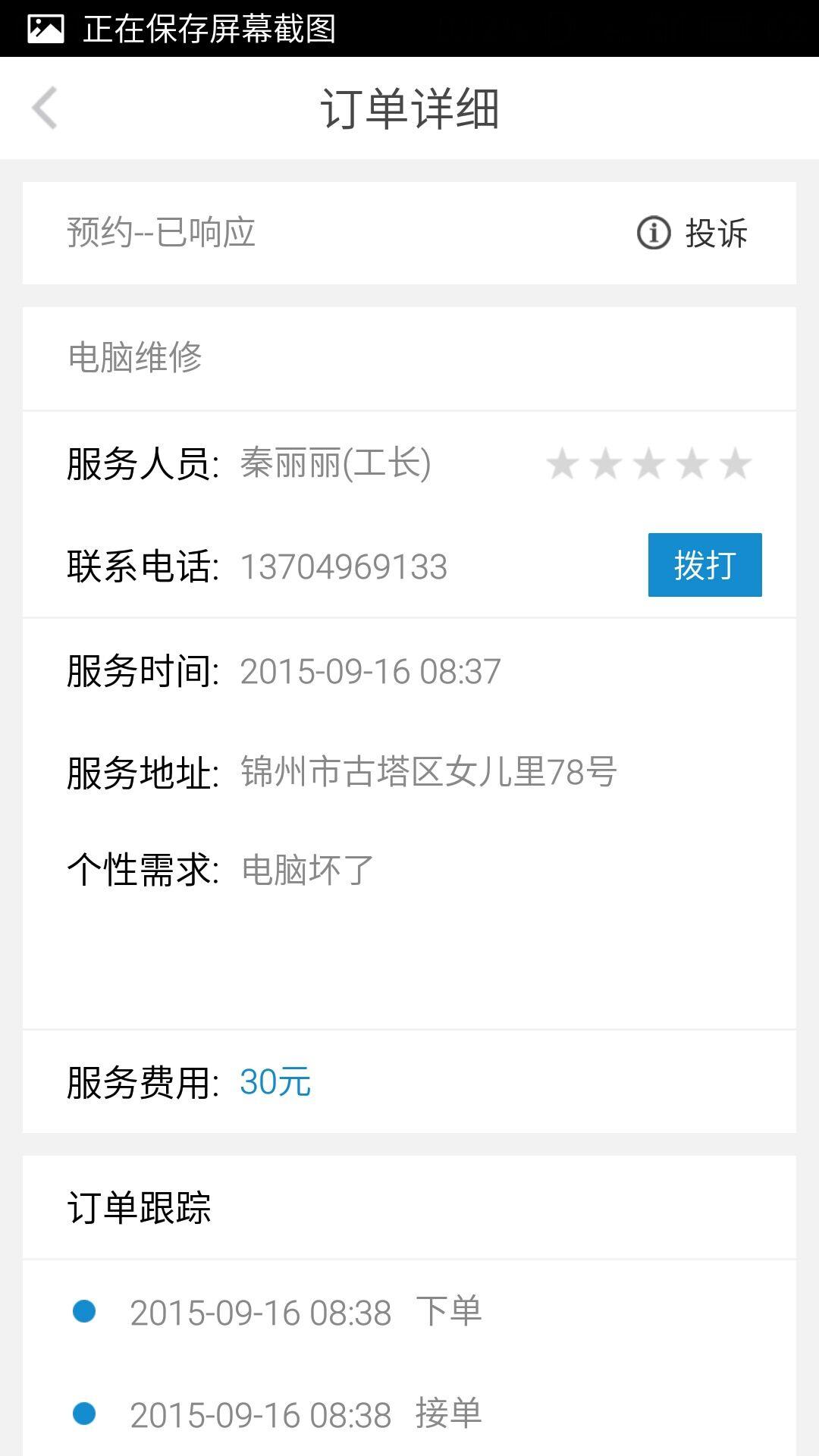Toggle the middle rating star
The image size is (819, 1456).
coord(648,464)
